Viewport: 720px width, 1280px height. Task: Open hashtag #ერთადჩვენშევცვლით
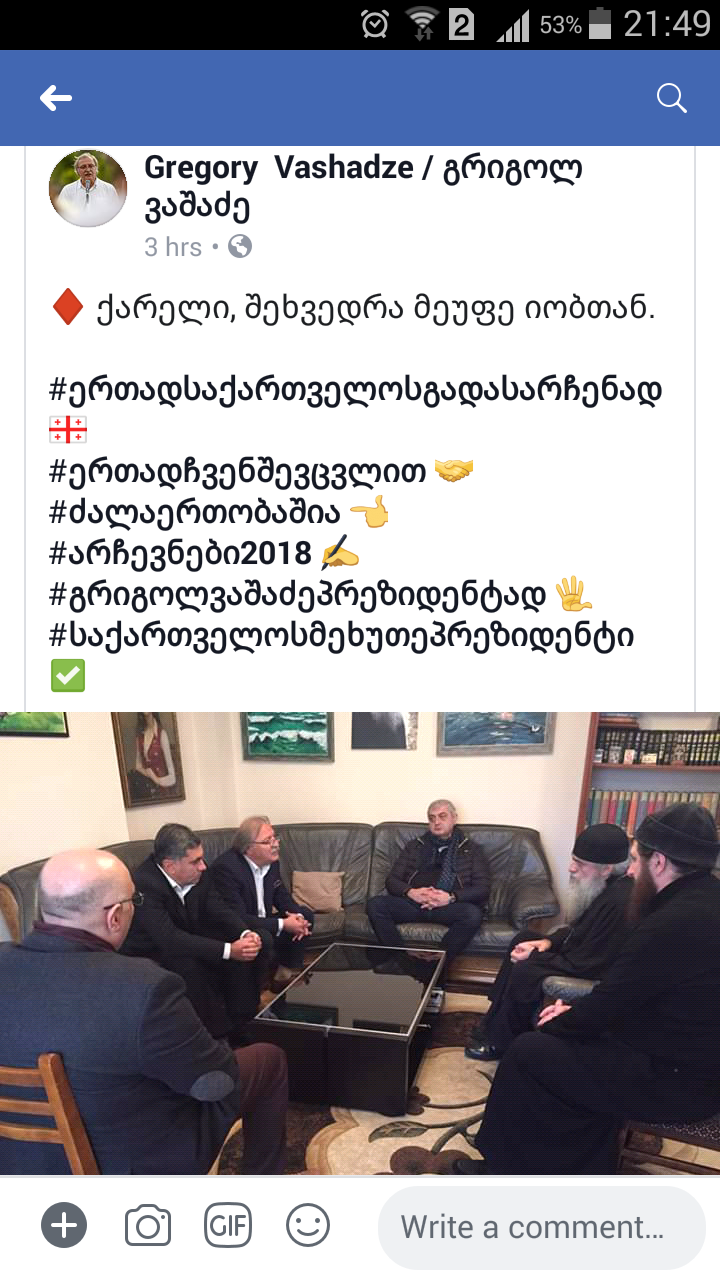pos(239,472)
